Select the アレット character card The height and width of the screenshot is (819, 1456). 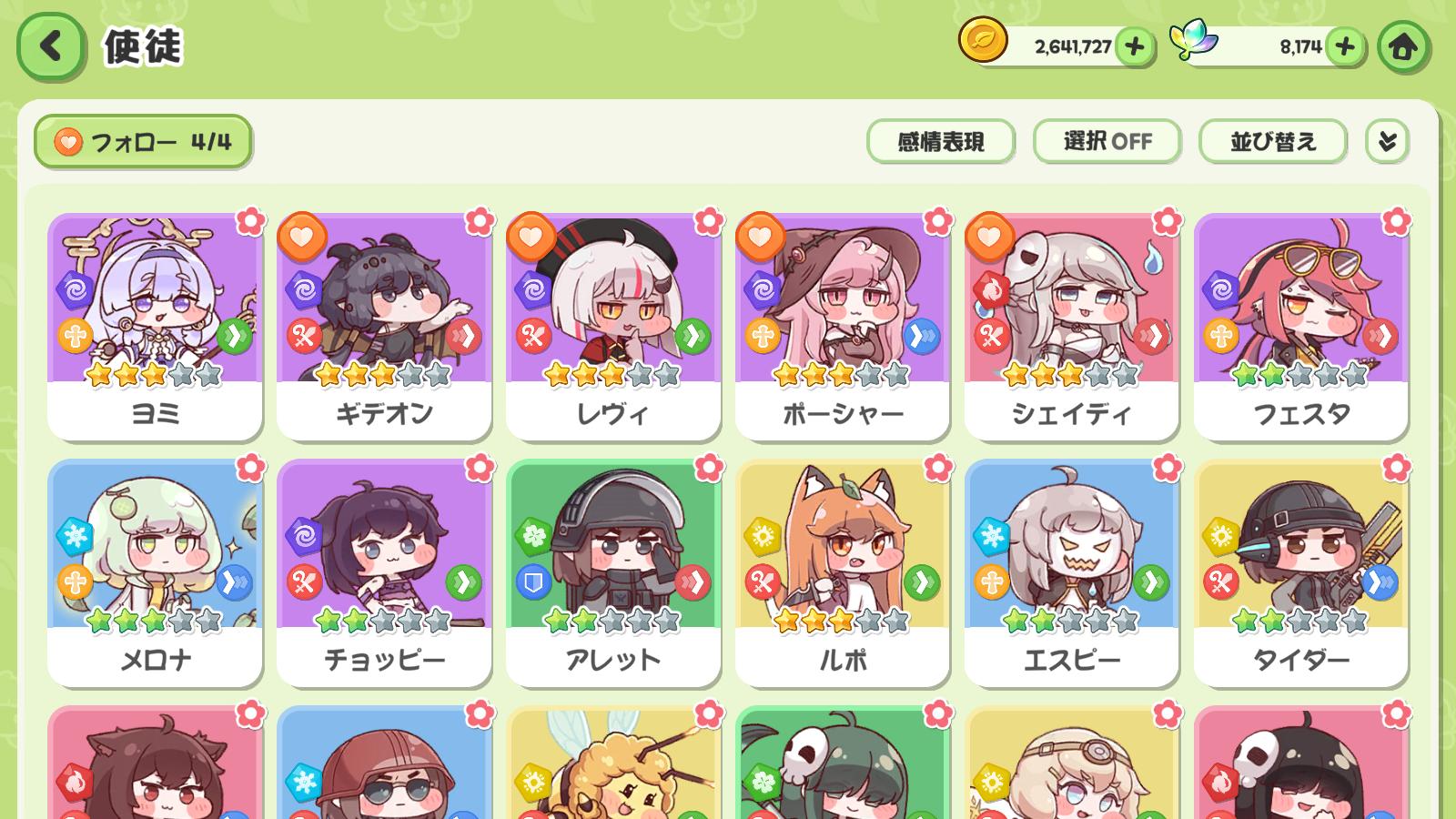click(614, 573)
